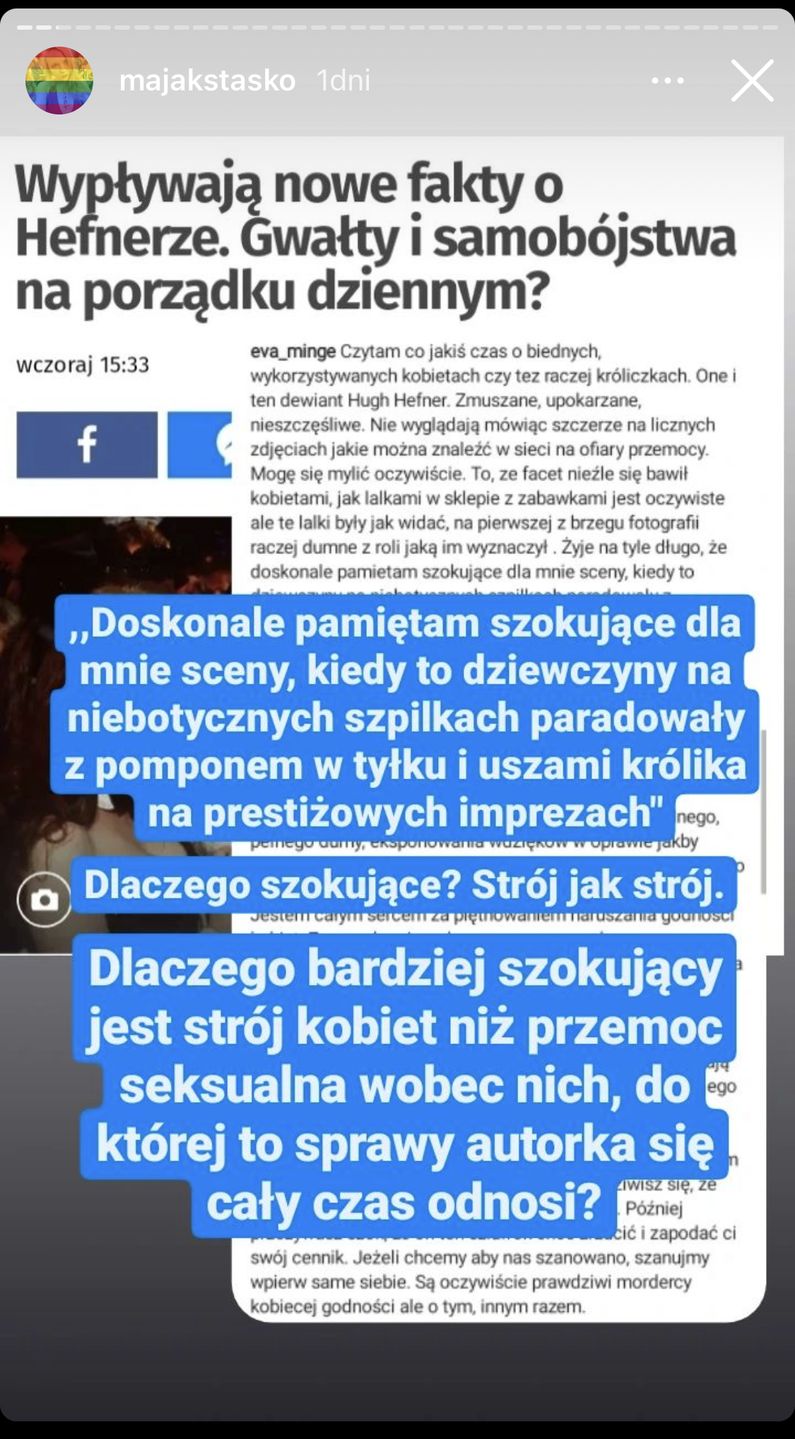Tap majakstasko's rainbow profile picture
Viewport: 795px width, 1439px height.
point(59,80)
